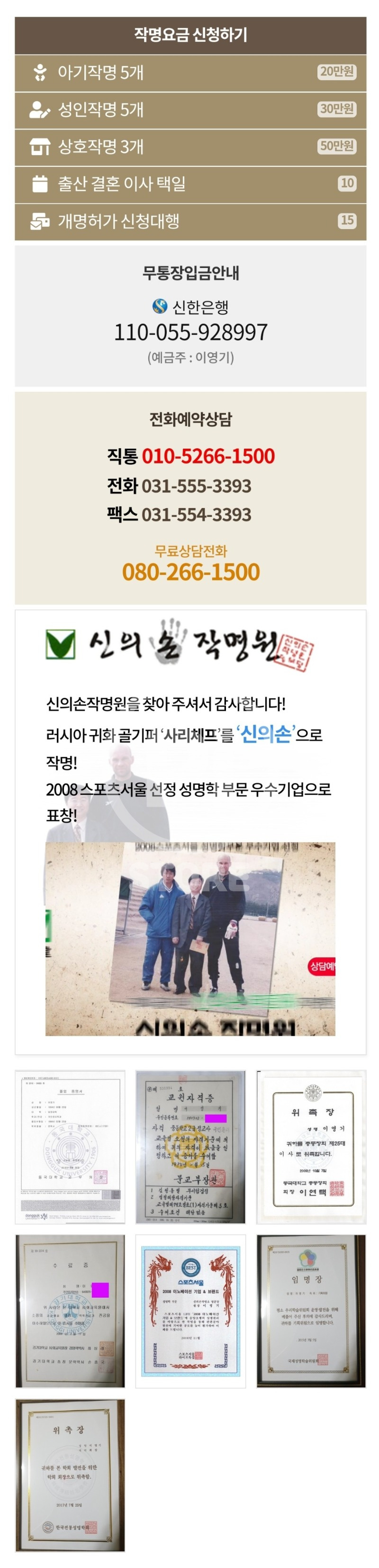Image resolution: width=379 pixels, height=1568 pixels.
Task: Select the 성인작명 5개 row
Action: pyautogui.click(x=190, y=110)
